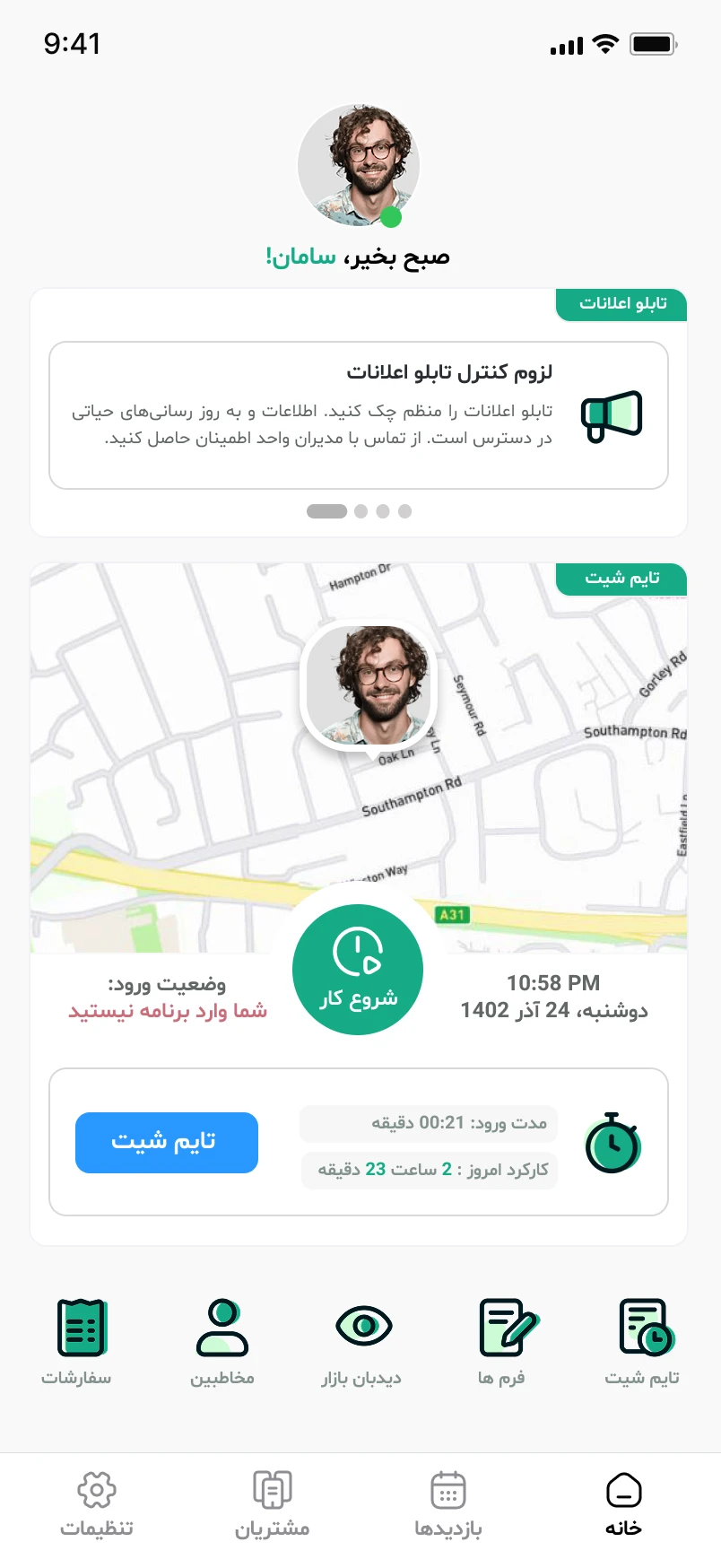Switch to the تنظیمات settings tab
This screenshot has width=721, height=1568.
[97, 1504]
